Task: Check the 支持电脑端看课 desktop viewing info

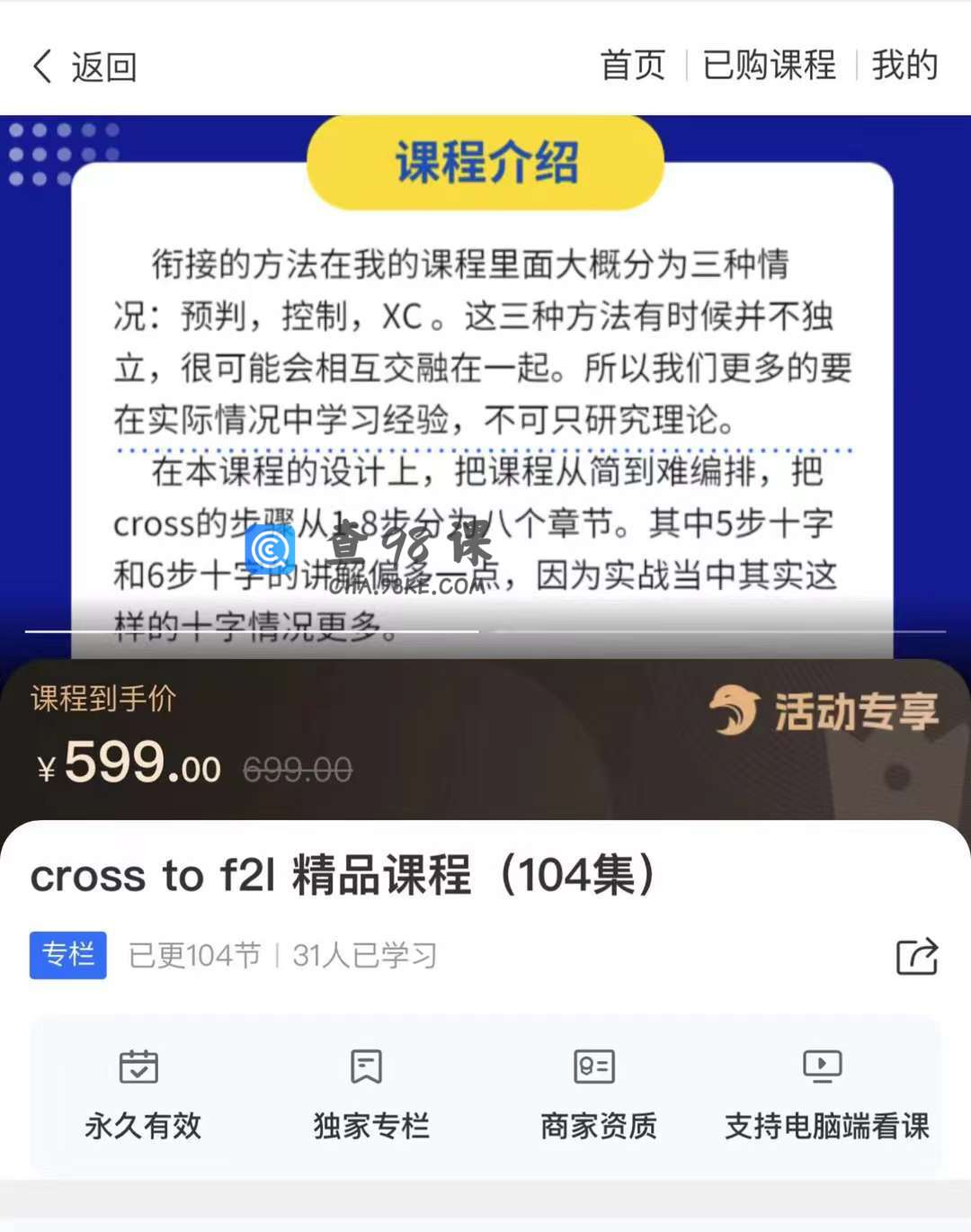Action: pos(825,1093)
